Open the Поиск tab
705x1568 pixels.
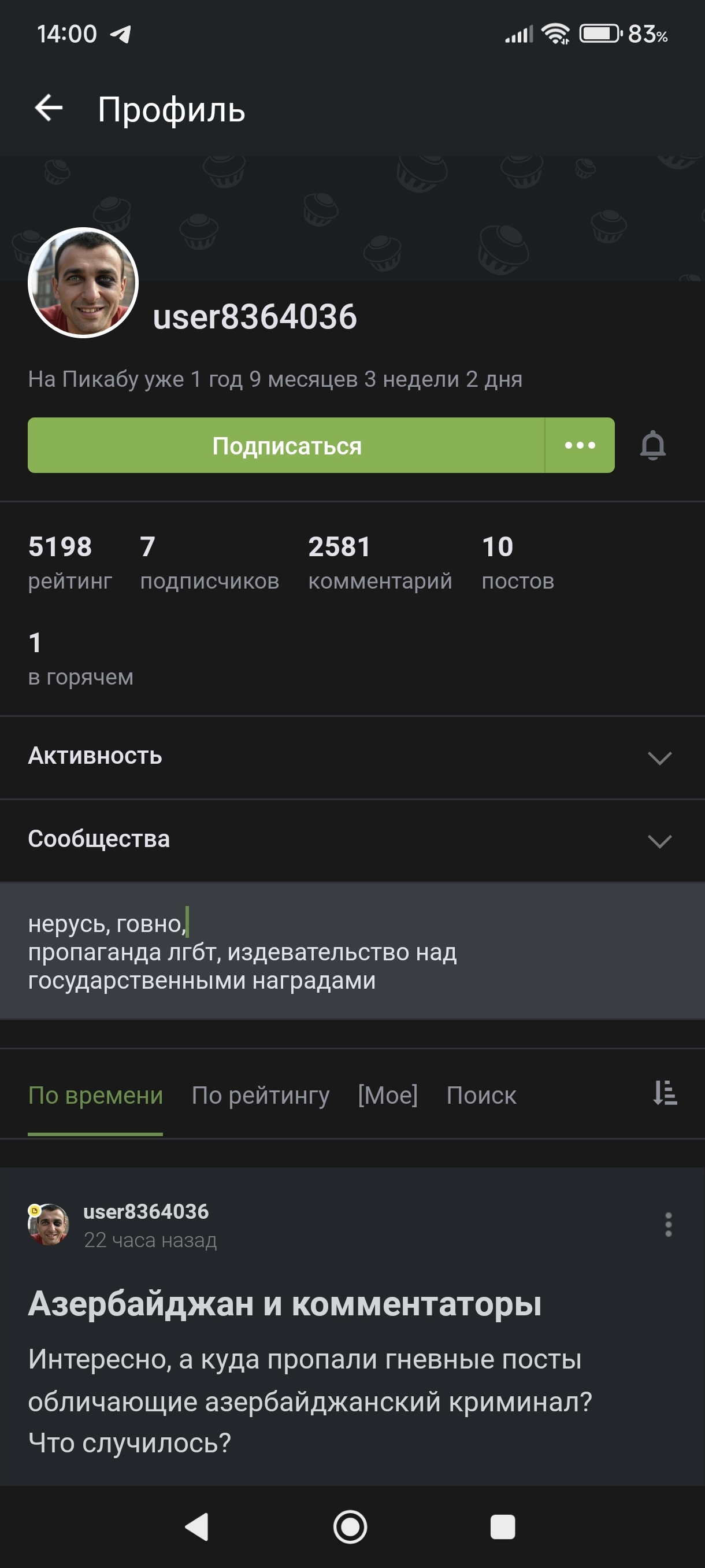(481, 1095)
